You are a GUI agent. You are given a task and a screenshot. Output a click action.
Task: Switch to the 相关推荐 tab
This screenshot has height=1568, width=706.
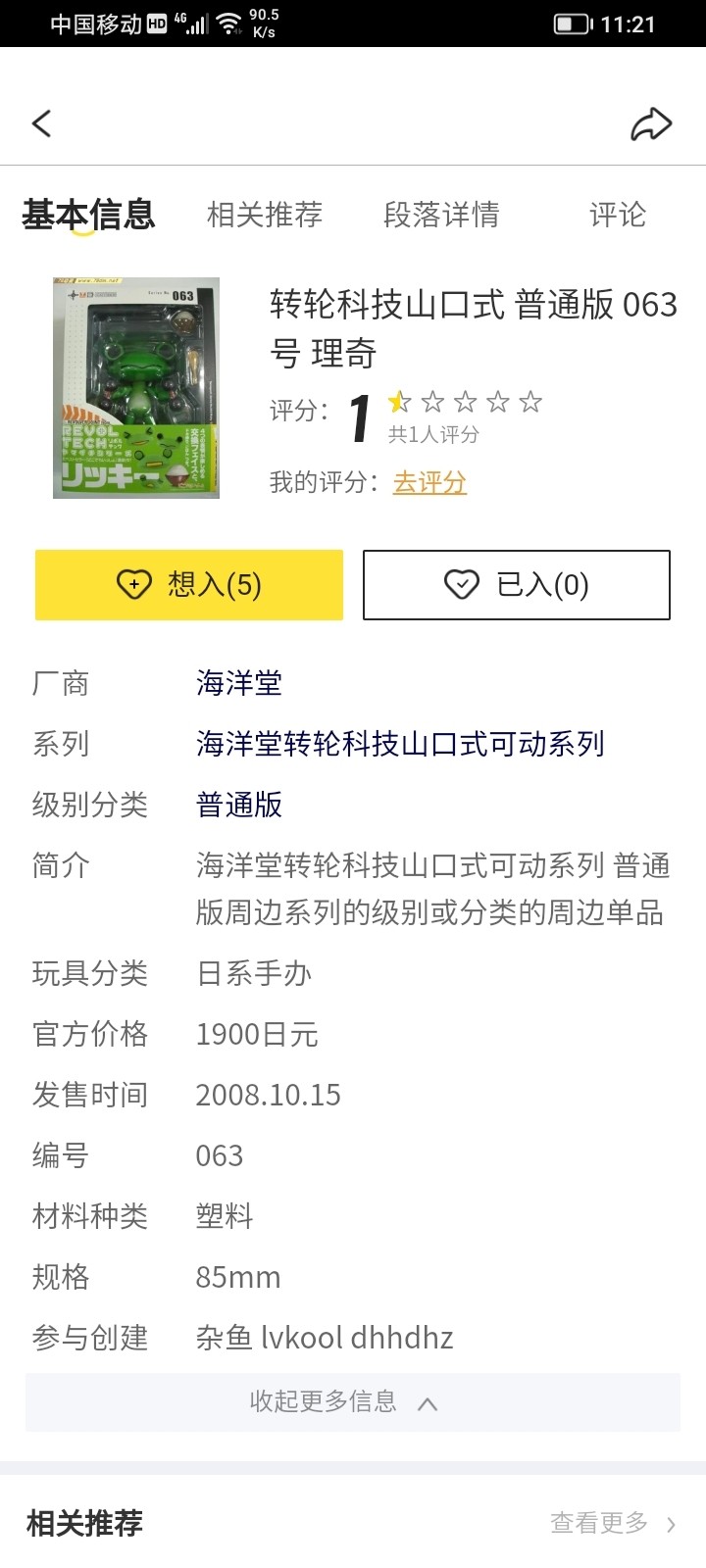tap(265, 215)
